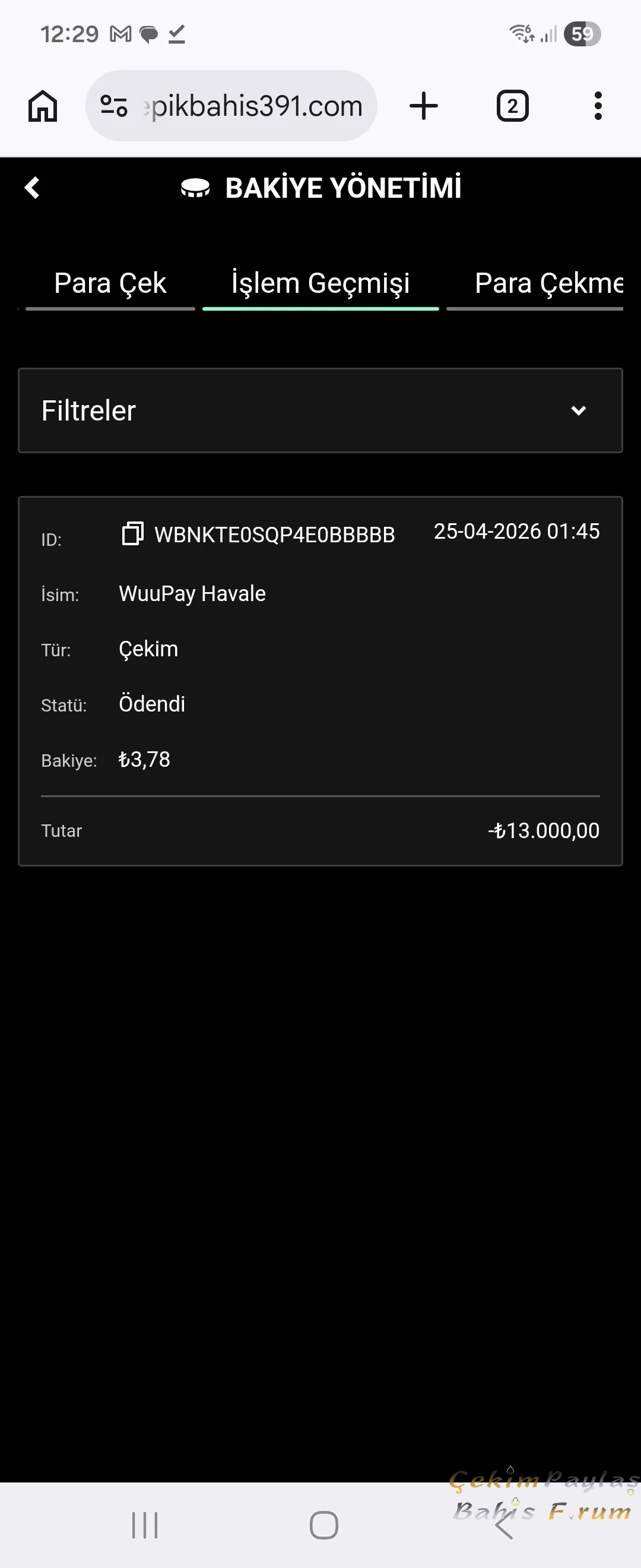Copy transaction ID WBNKTE0SQP4E0BBBBB
Screen dimensions: 641x1568
coord(132,534)
